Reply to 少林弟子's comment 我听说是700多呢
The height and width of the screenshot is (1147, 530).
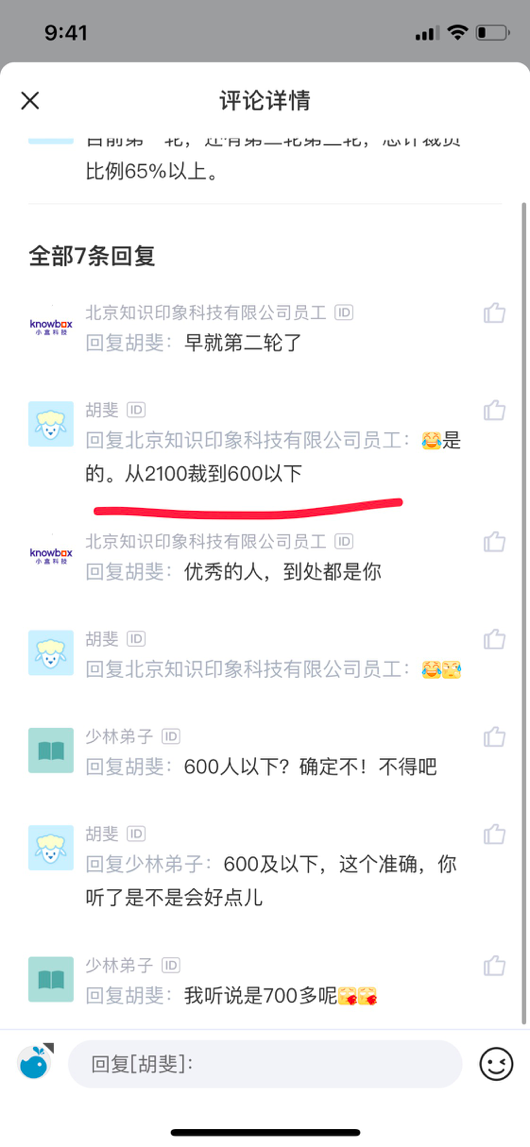(231, 996)
